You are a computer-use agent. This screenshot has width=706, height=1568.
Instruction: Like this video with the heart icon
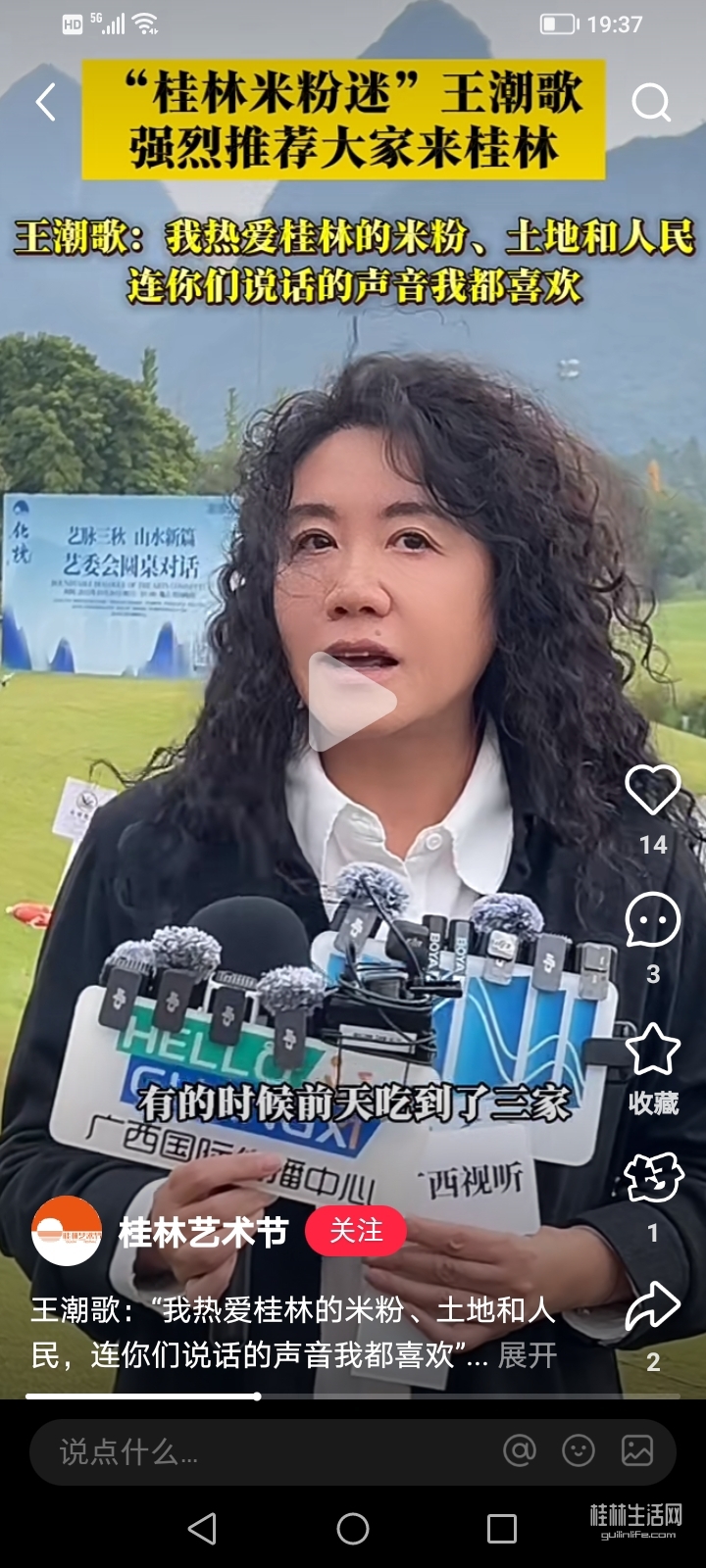point(653,790)
